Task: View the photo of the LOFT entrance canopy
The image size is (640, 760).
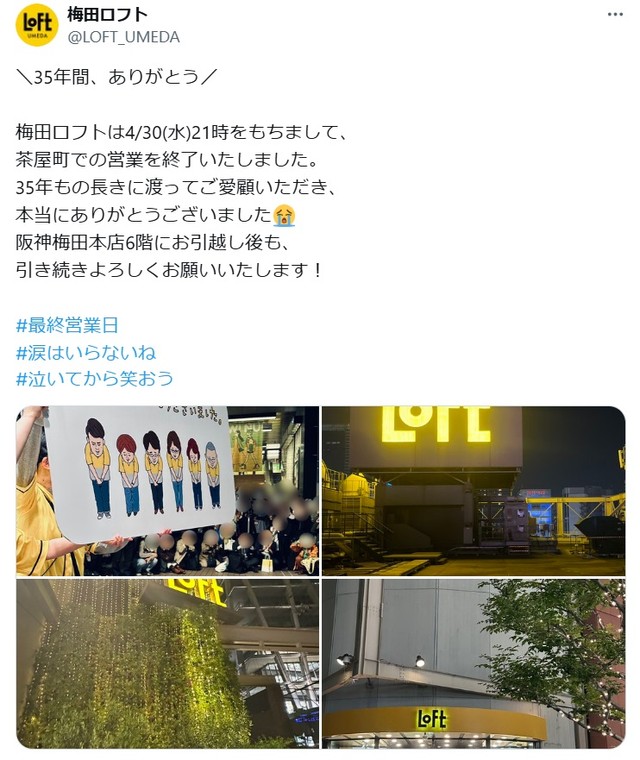Action: tap(472, 663)
